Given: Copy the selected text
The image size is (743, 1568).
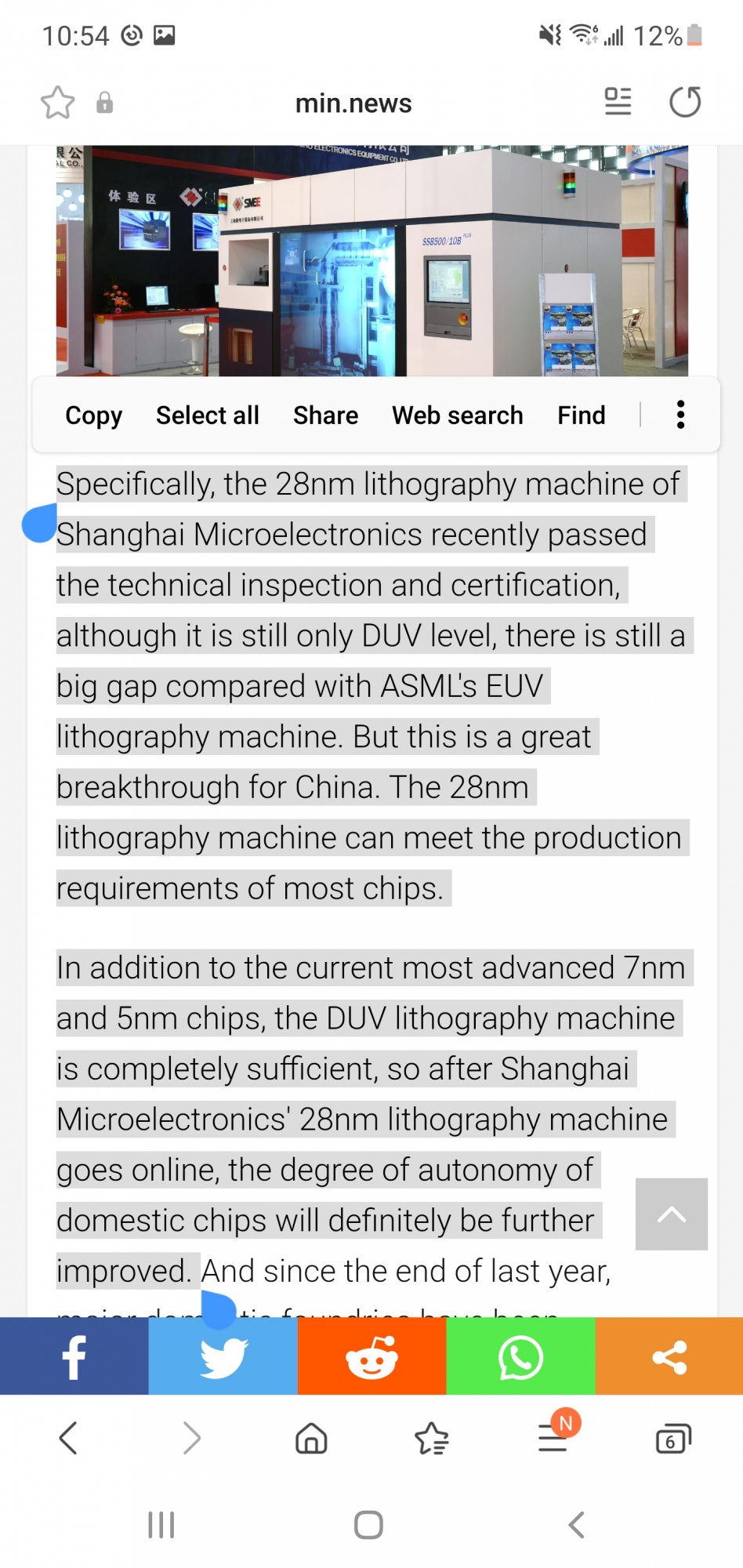Looking at the screenshot, I should [94, 416].
